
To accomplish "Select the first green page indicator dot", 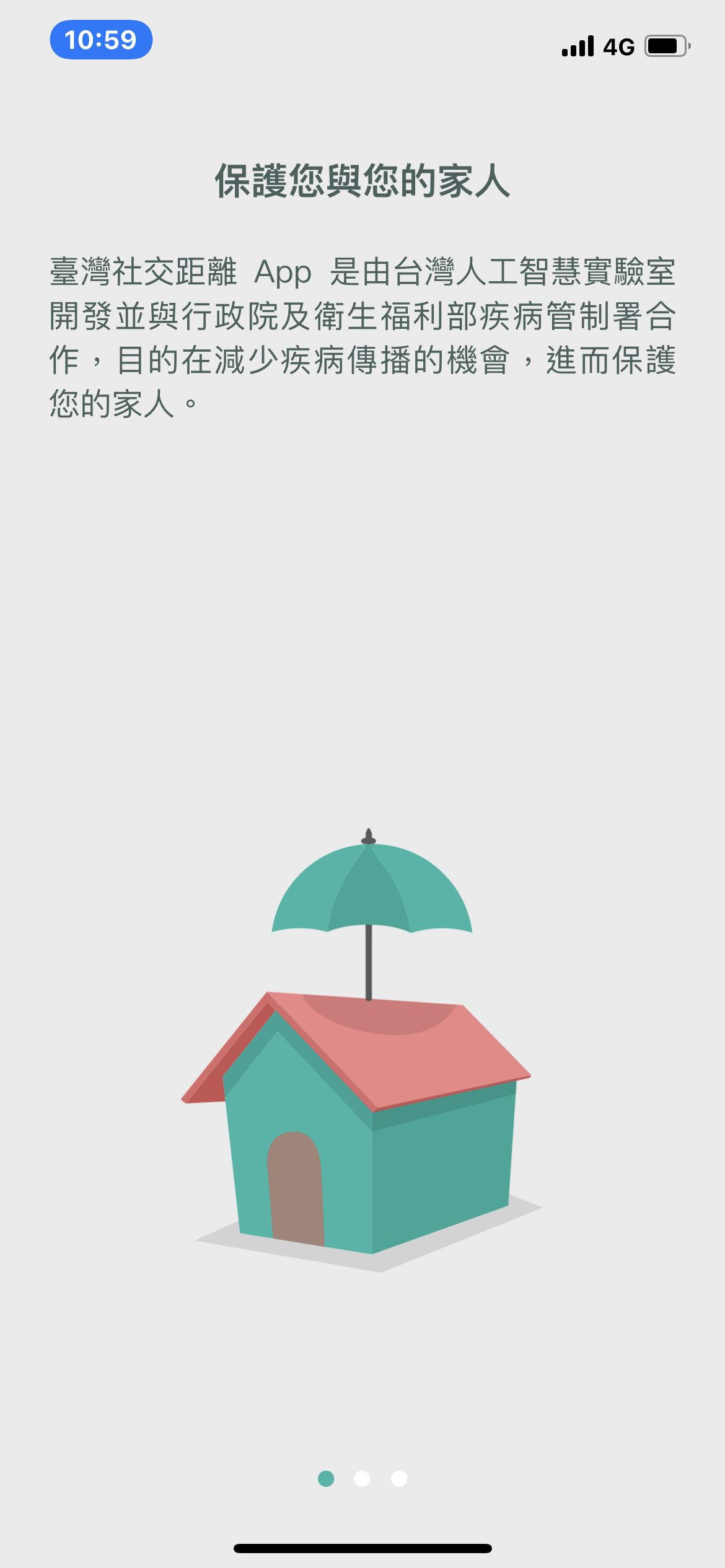I will pyautogui.click(x=326, y=1479).
